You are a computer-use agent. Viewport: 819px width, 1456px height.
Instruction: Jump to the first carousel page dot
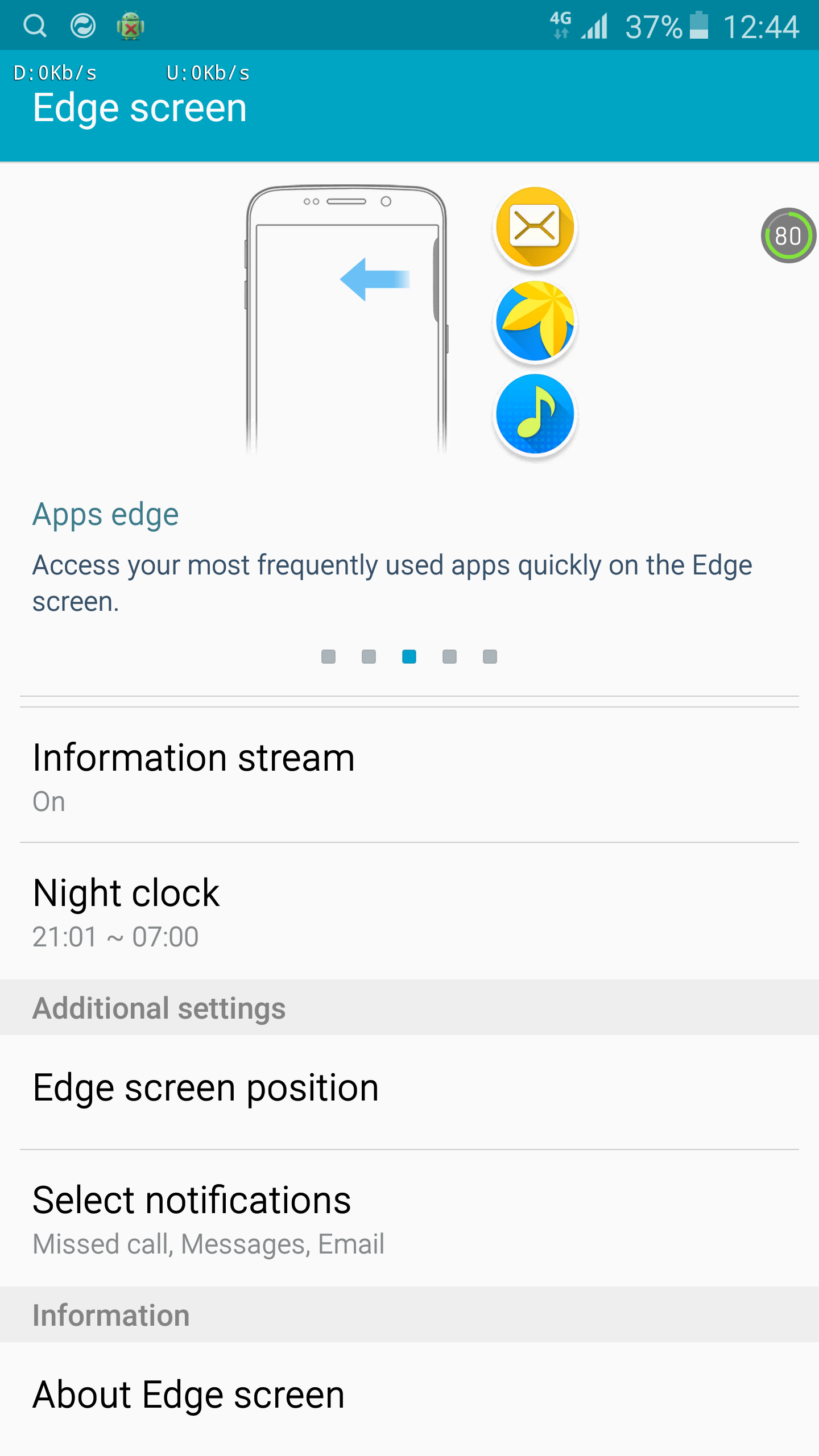[328, 657]
